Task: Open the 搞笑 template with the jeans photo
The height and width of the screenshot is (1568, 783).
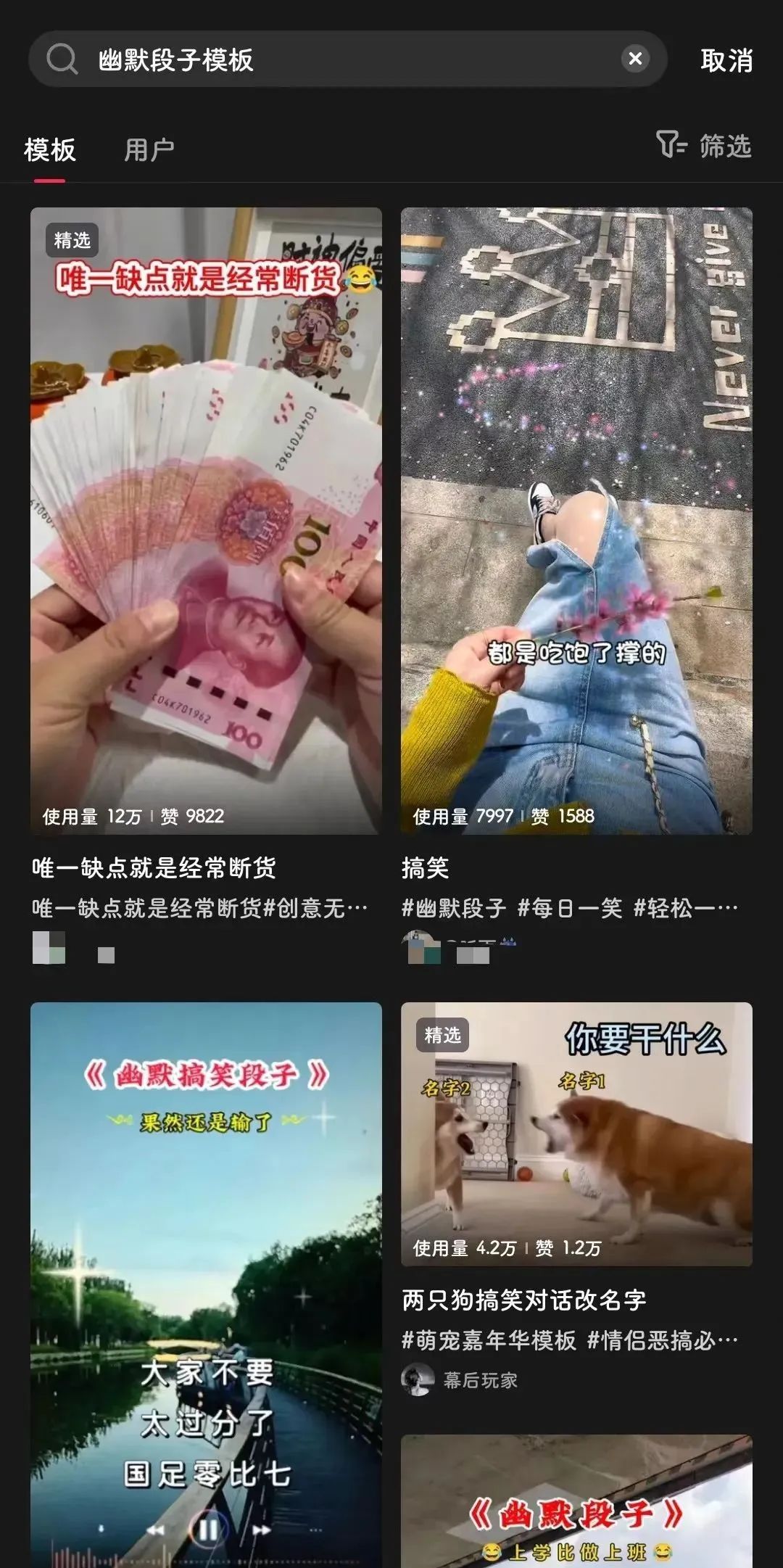Action: [x=576, y=521]
